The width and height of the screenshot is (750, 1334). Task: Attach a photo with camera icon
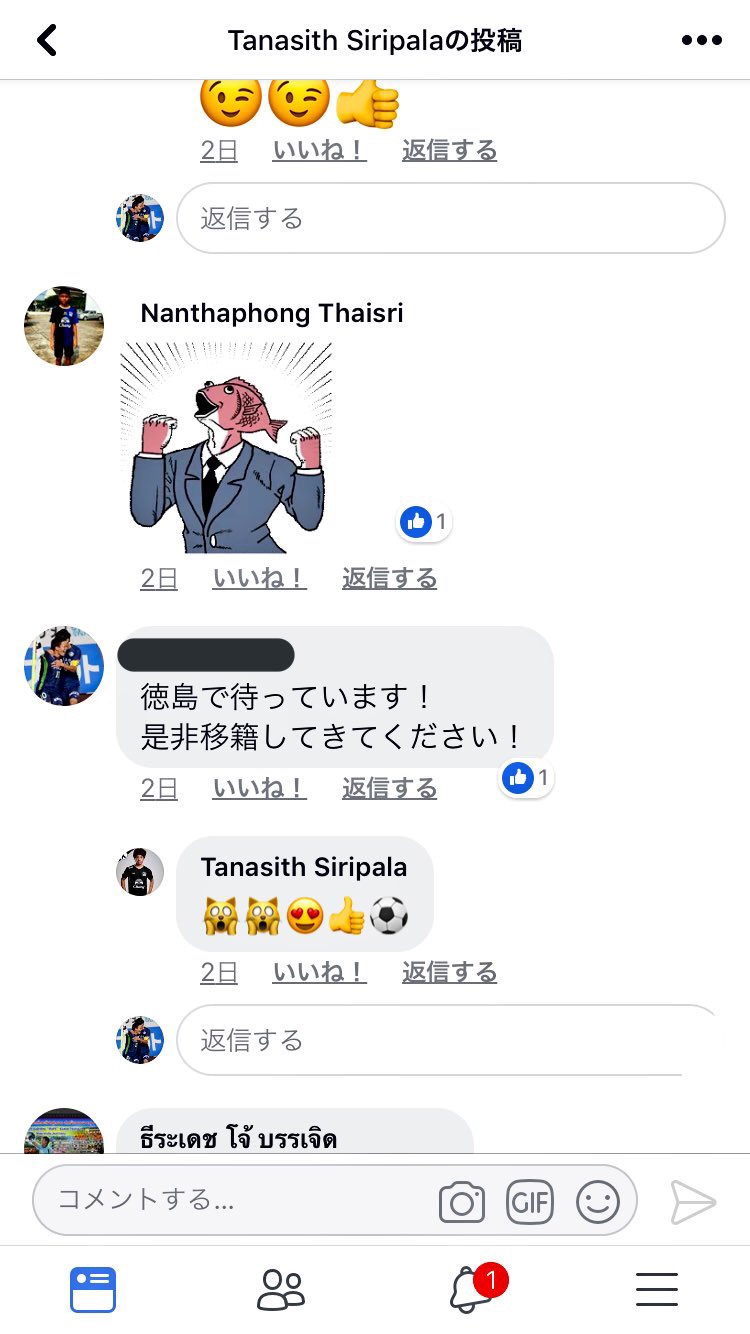462,1201
